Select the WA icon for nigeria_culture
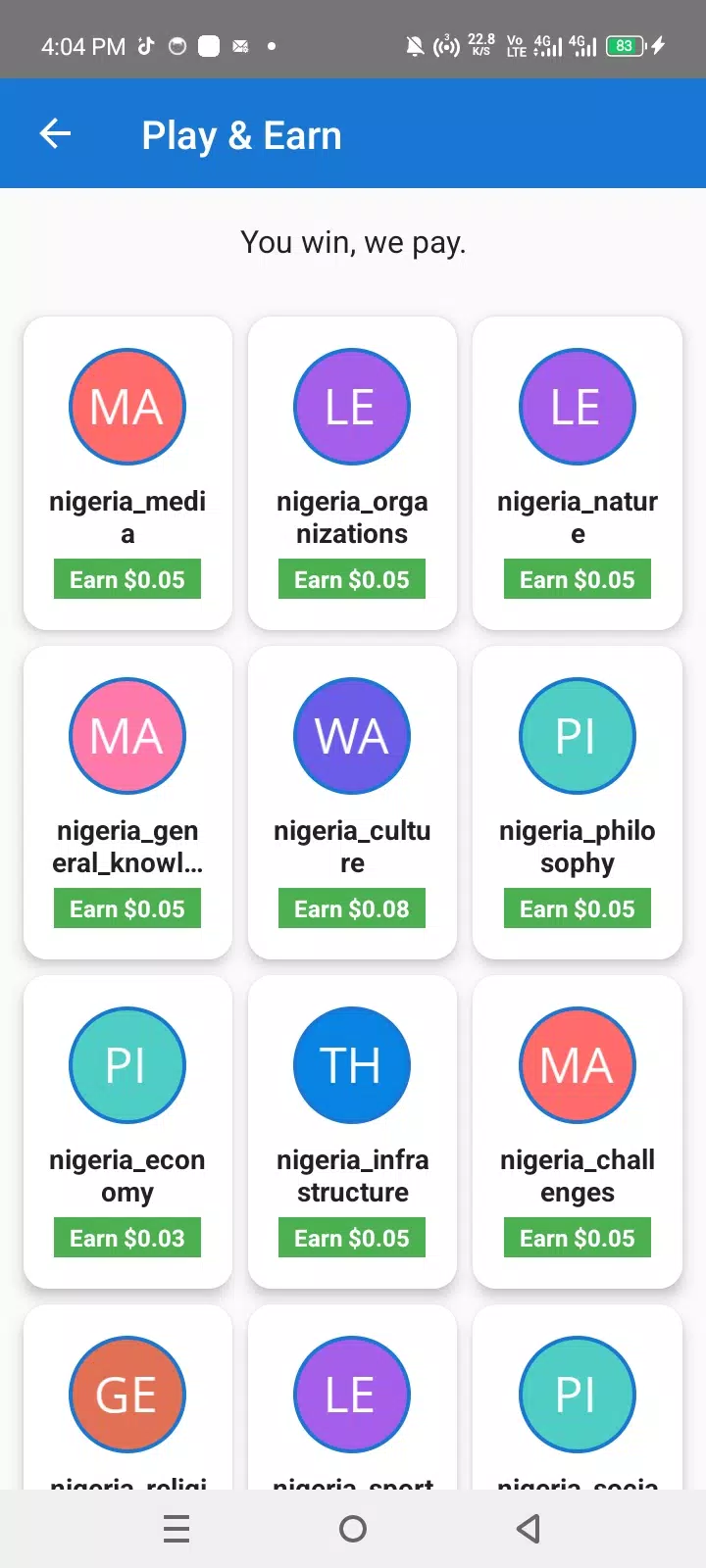 [351, 735]
